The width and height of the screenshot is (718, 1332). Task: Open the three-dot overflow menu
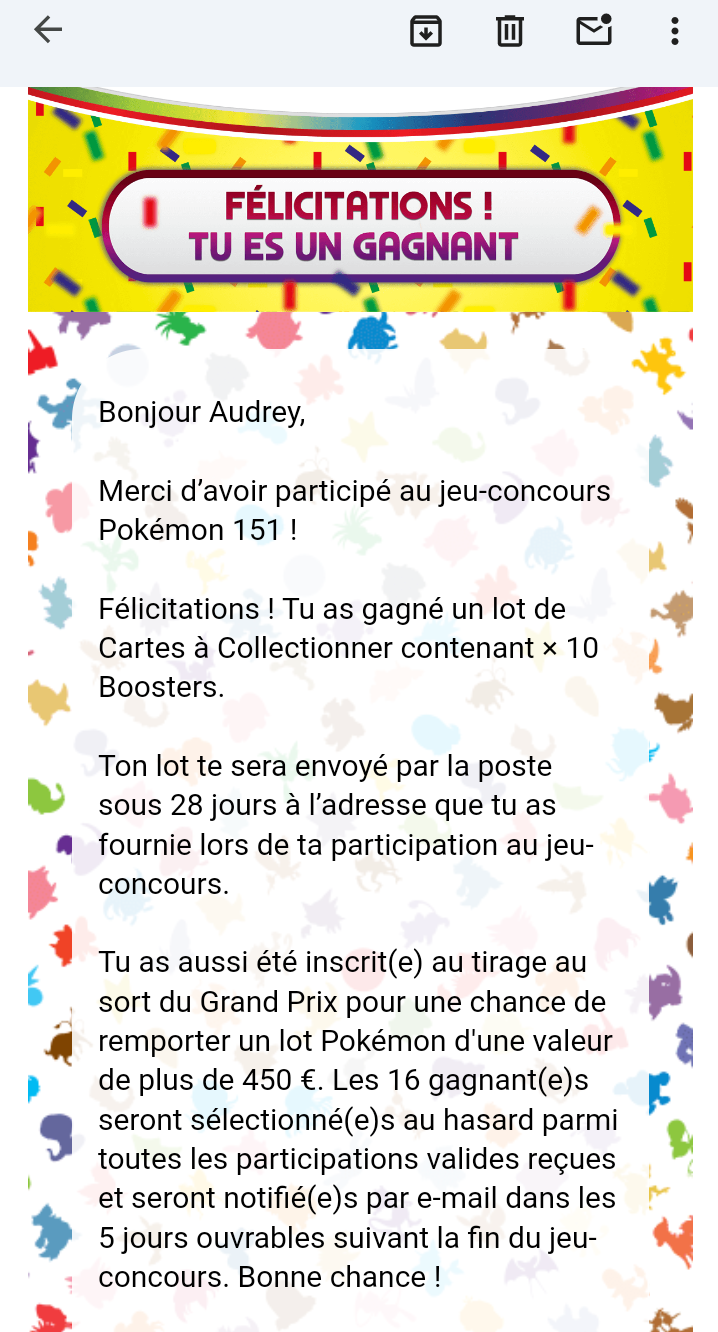tap(675, 31)
